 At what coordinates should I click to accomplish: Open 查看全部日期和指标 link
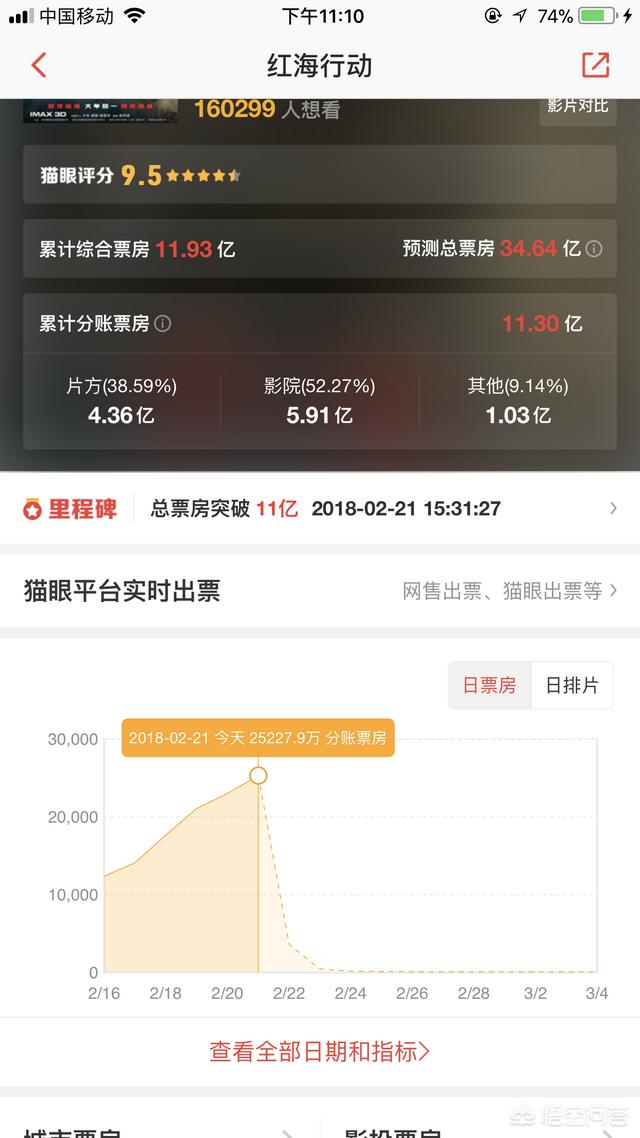pyautogui.click(x=320, y=1051)
